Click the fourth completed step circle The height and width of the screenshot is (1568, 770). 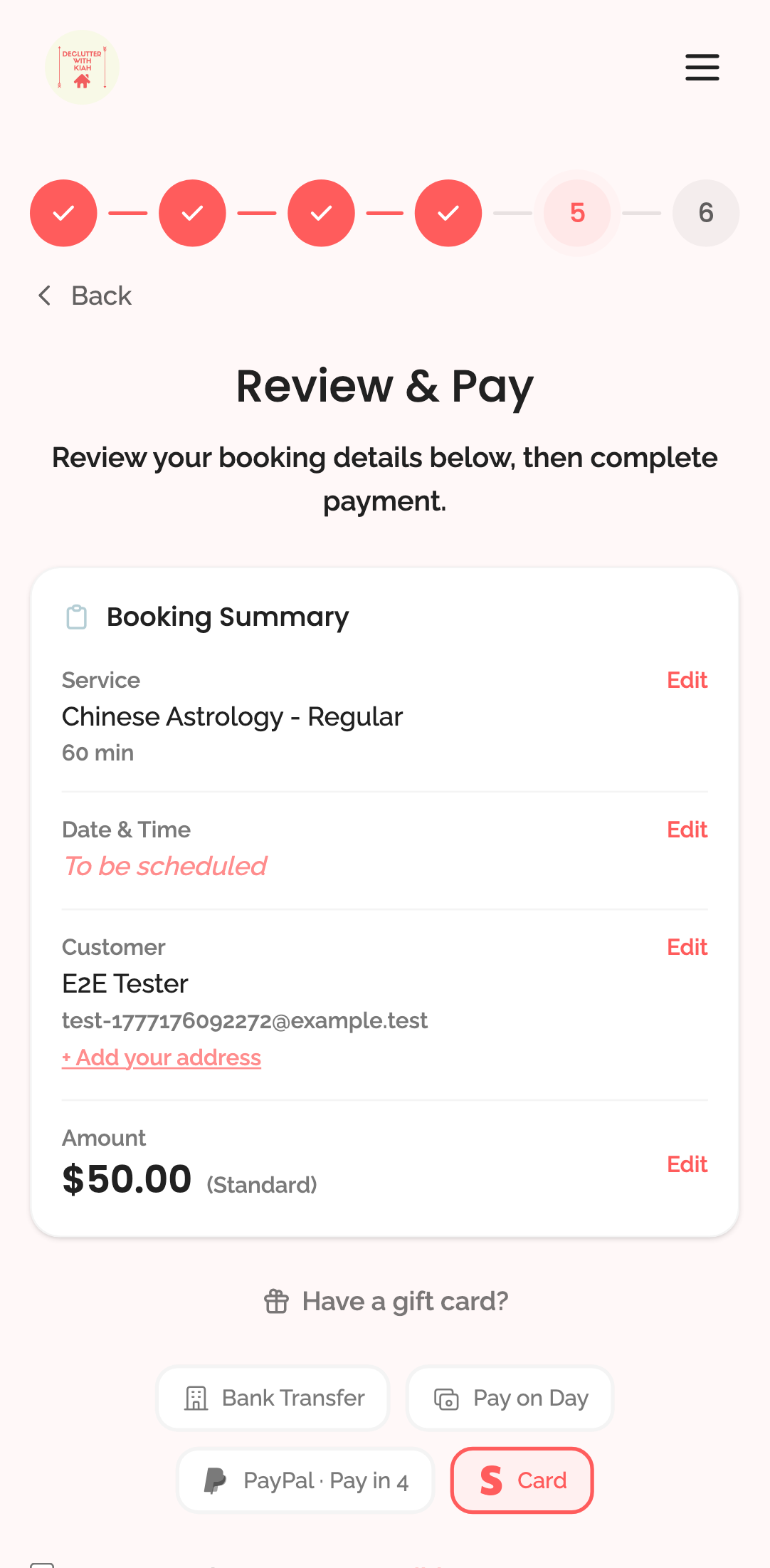click(x=448, y=212)
